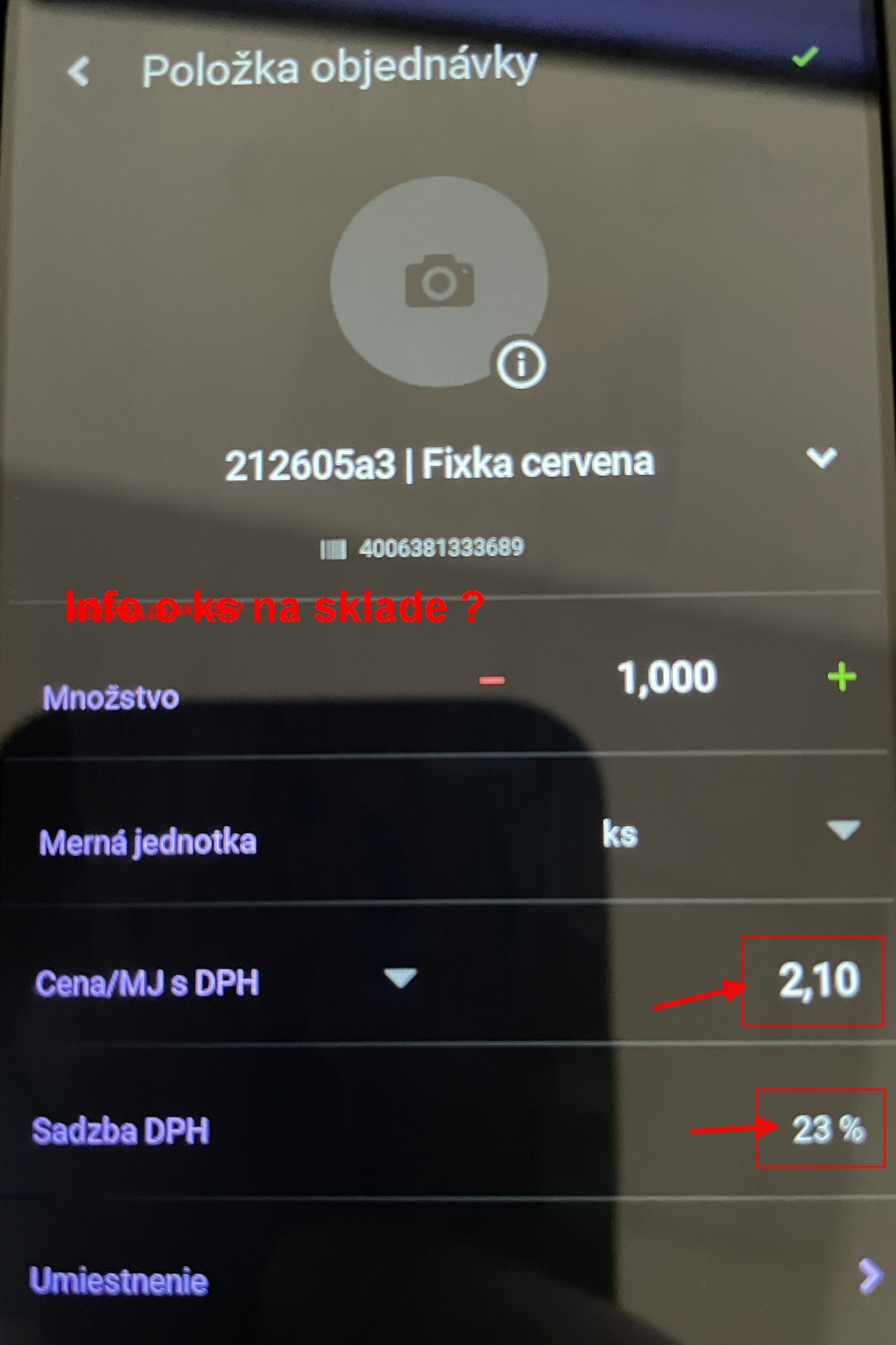Go back from Položka objednávky
The height and width of the screenshot is (1345, 896).
[x=79, y=71]
